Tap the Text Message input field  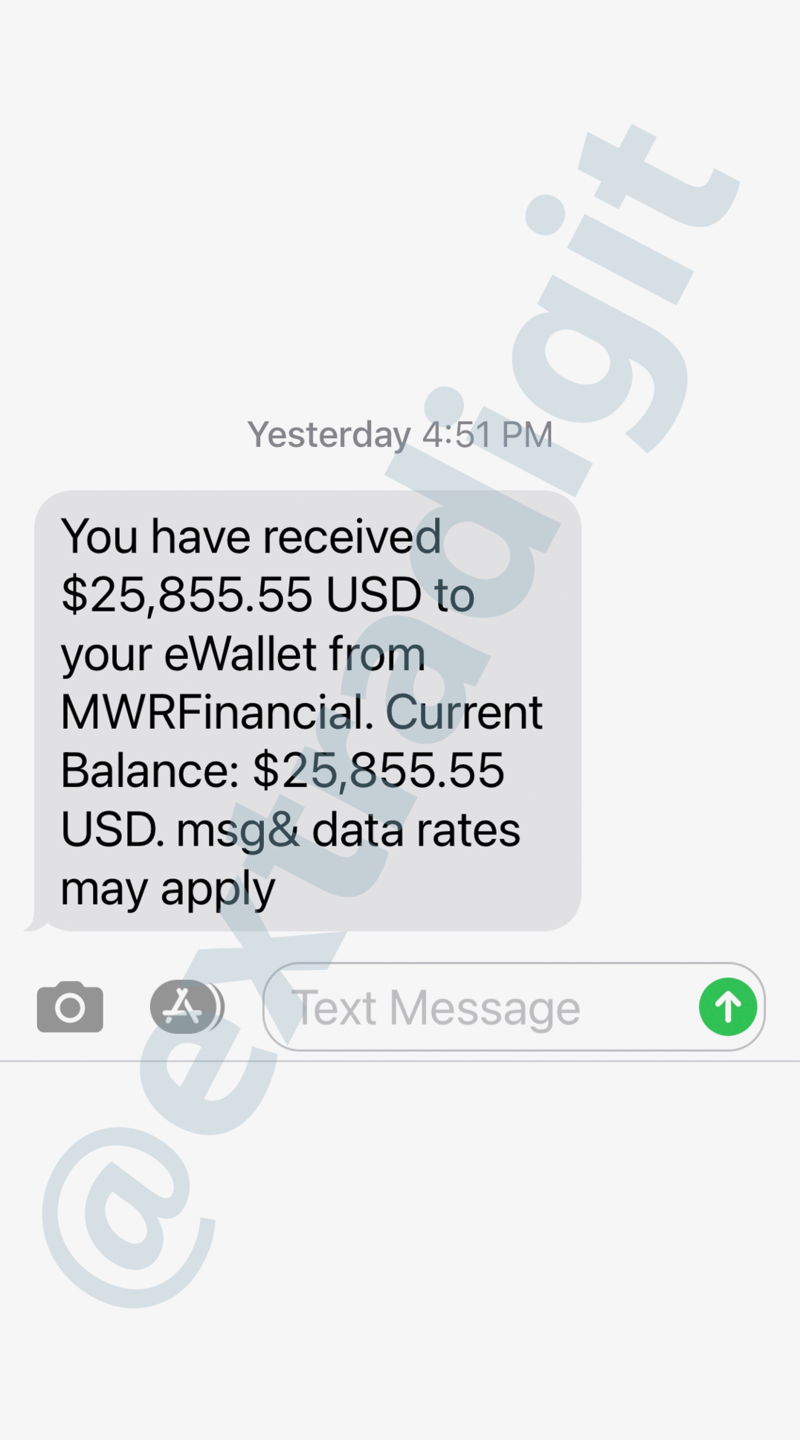(514, 1007)
